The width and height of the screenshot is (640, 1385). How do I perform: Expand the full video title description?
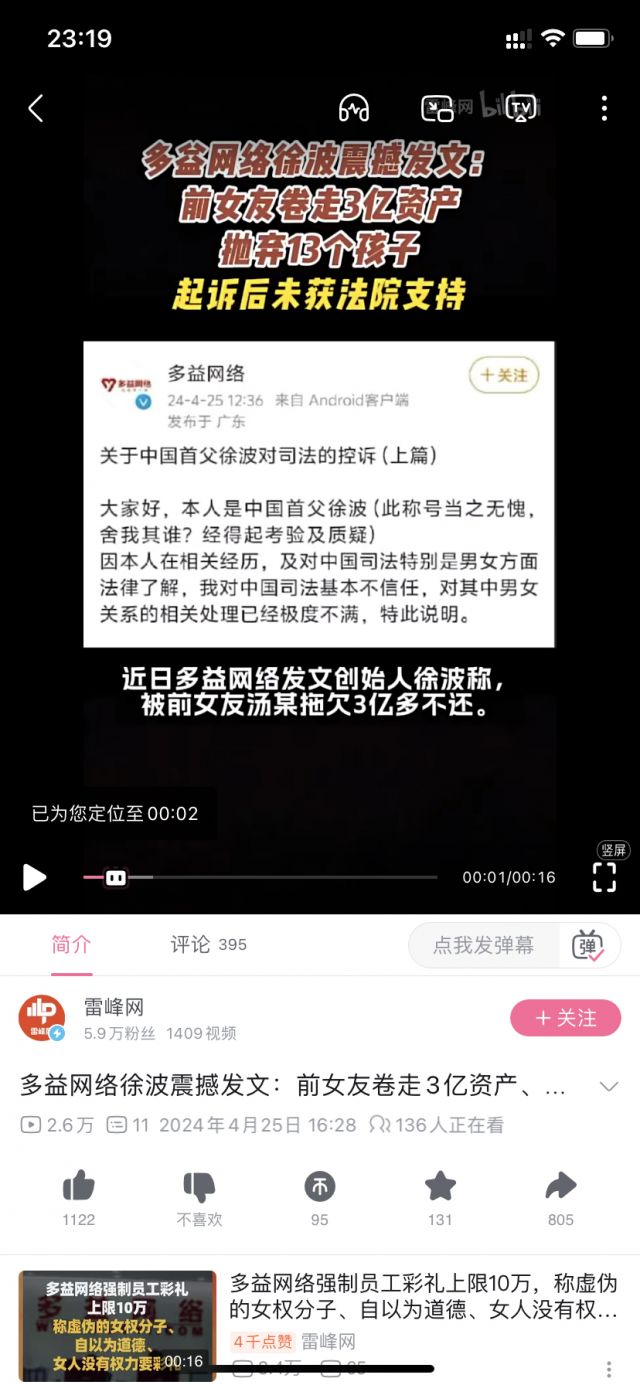point(608,1087)
